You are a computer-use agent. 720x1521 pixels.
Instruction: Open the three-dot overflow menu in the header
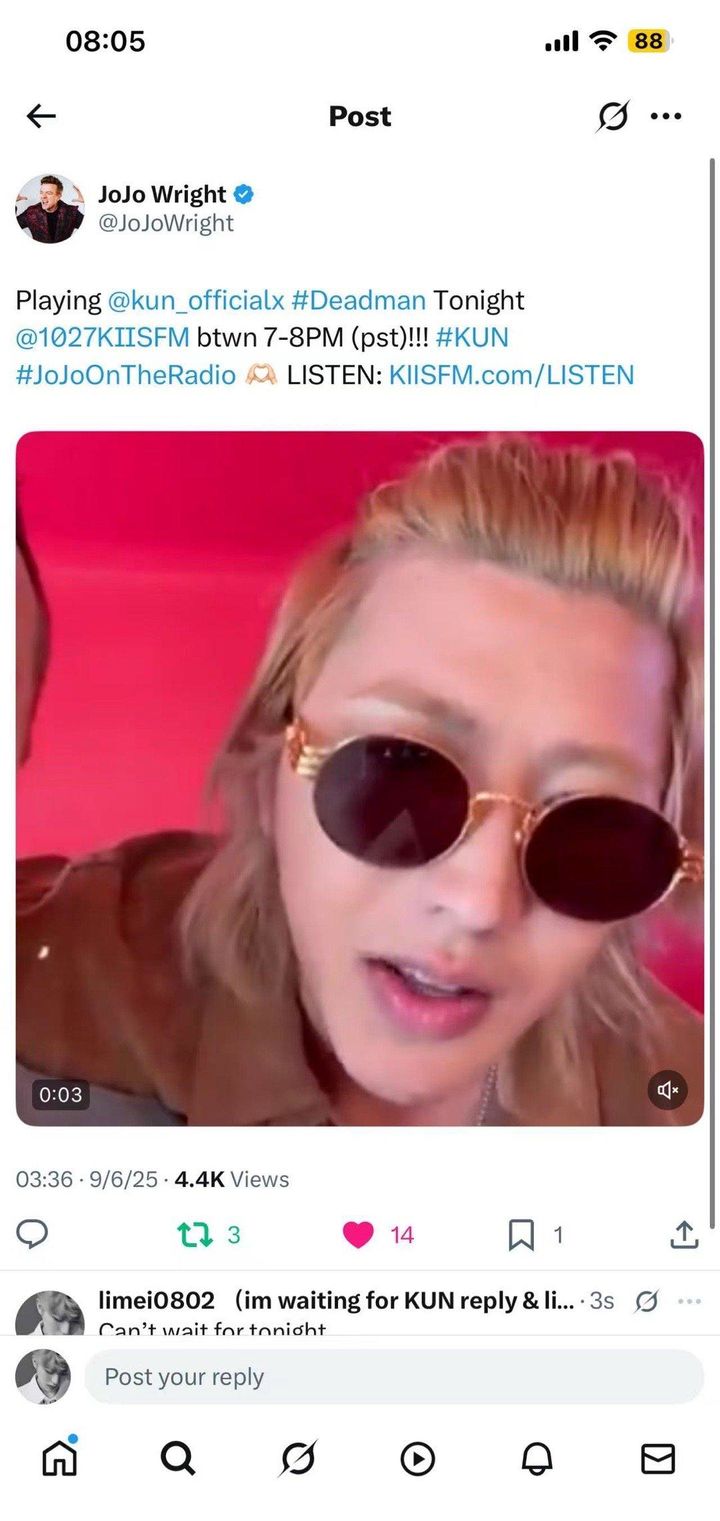coord(666,116)
